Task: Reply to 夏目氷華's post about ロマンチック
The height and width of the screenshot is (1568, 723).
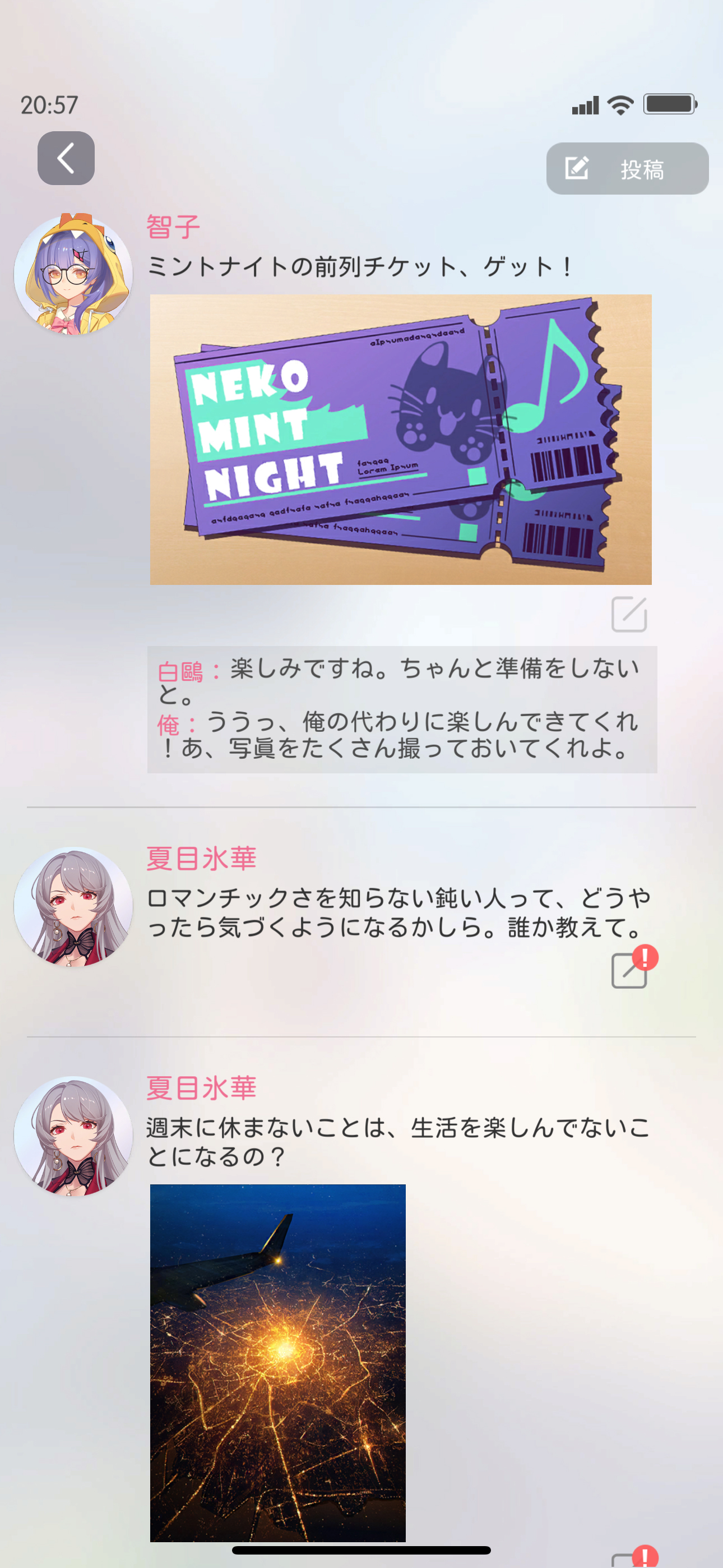Action: pos(629,971)
